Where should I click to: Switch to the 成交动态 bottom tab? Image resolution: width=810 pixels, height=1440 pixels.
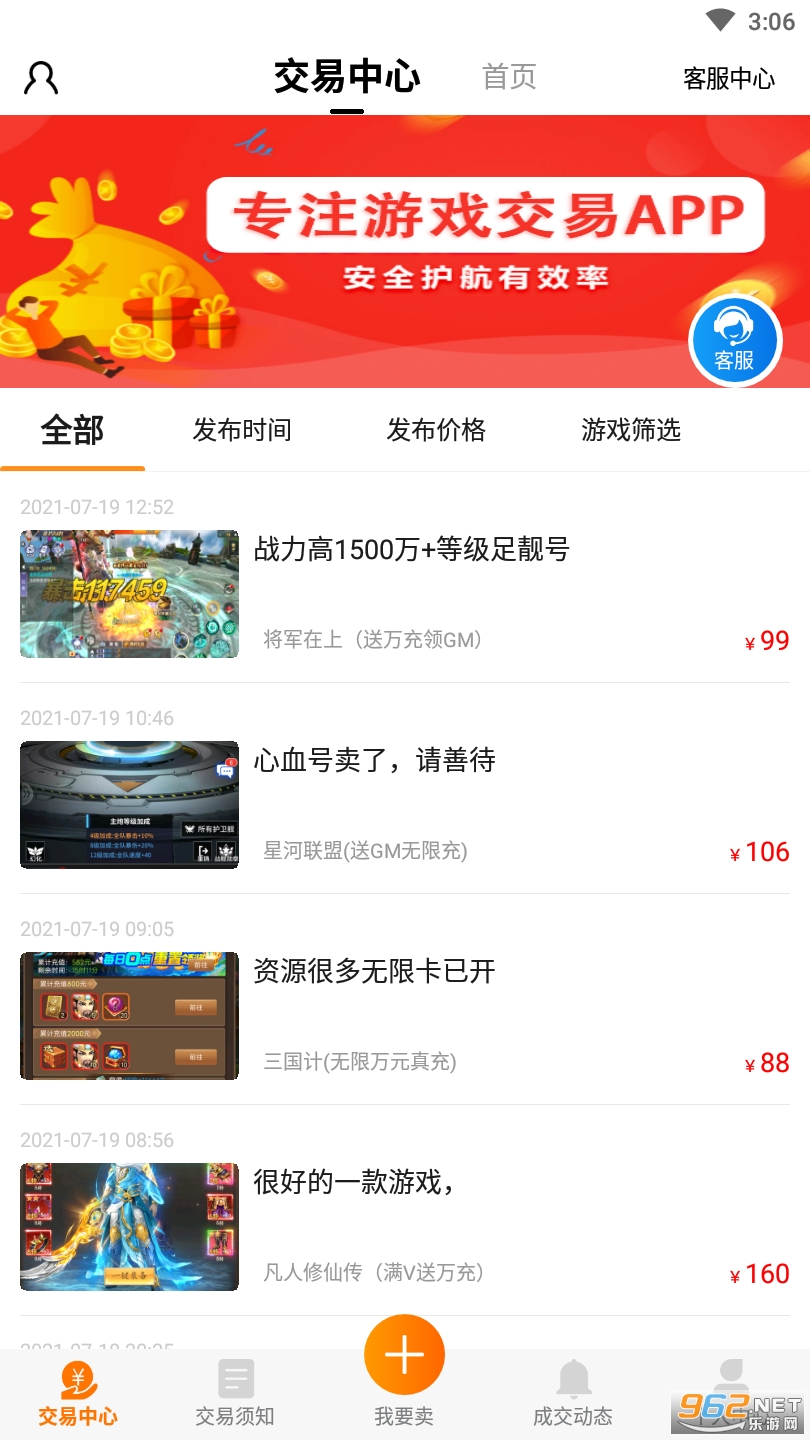click(573, 1394)
